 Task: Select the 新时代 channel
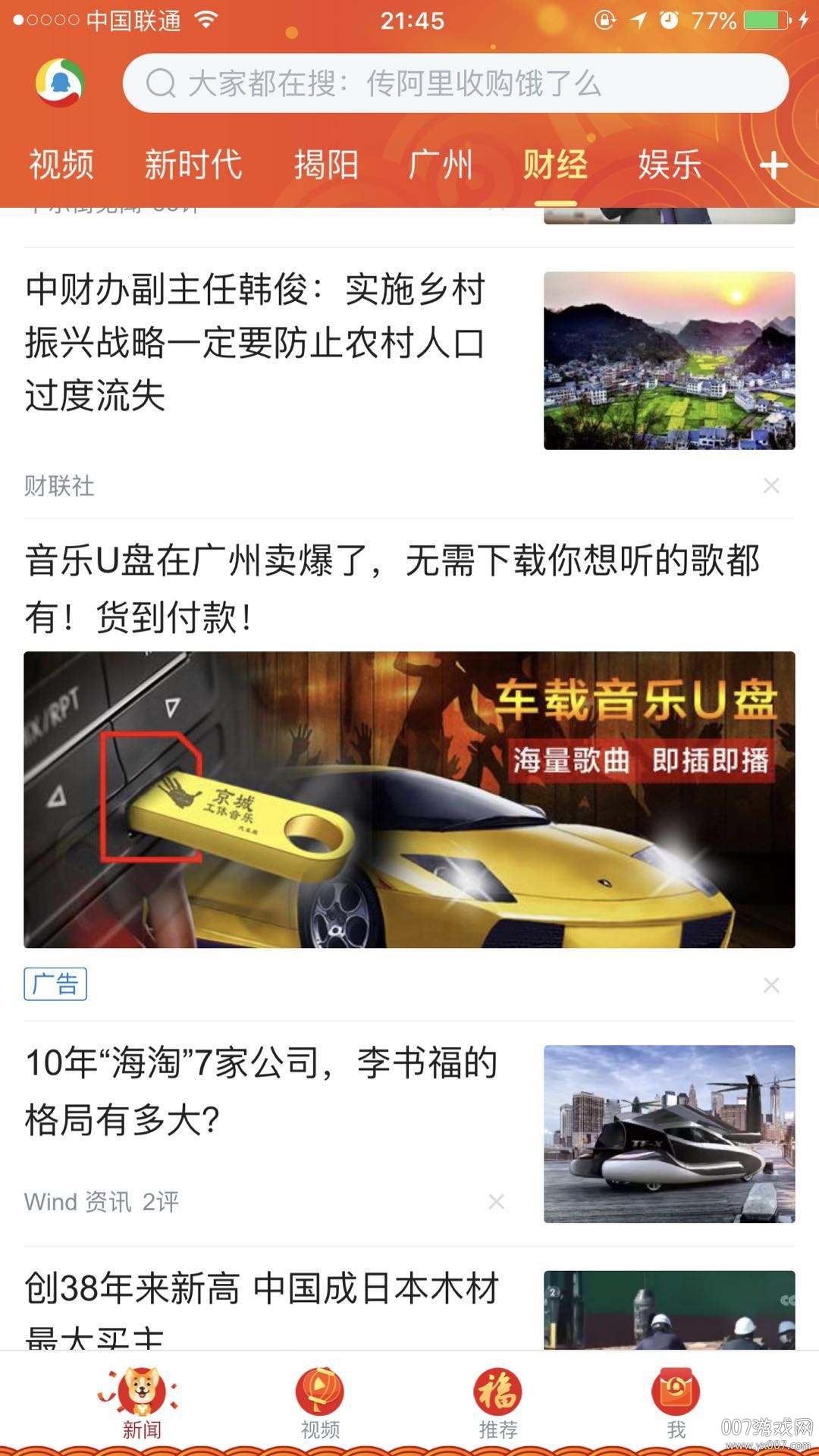[193, 165]
